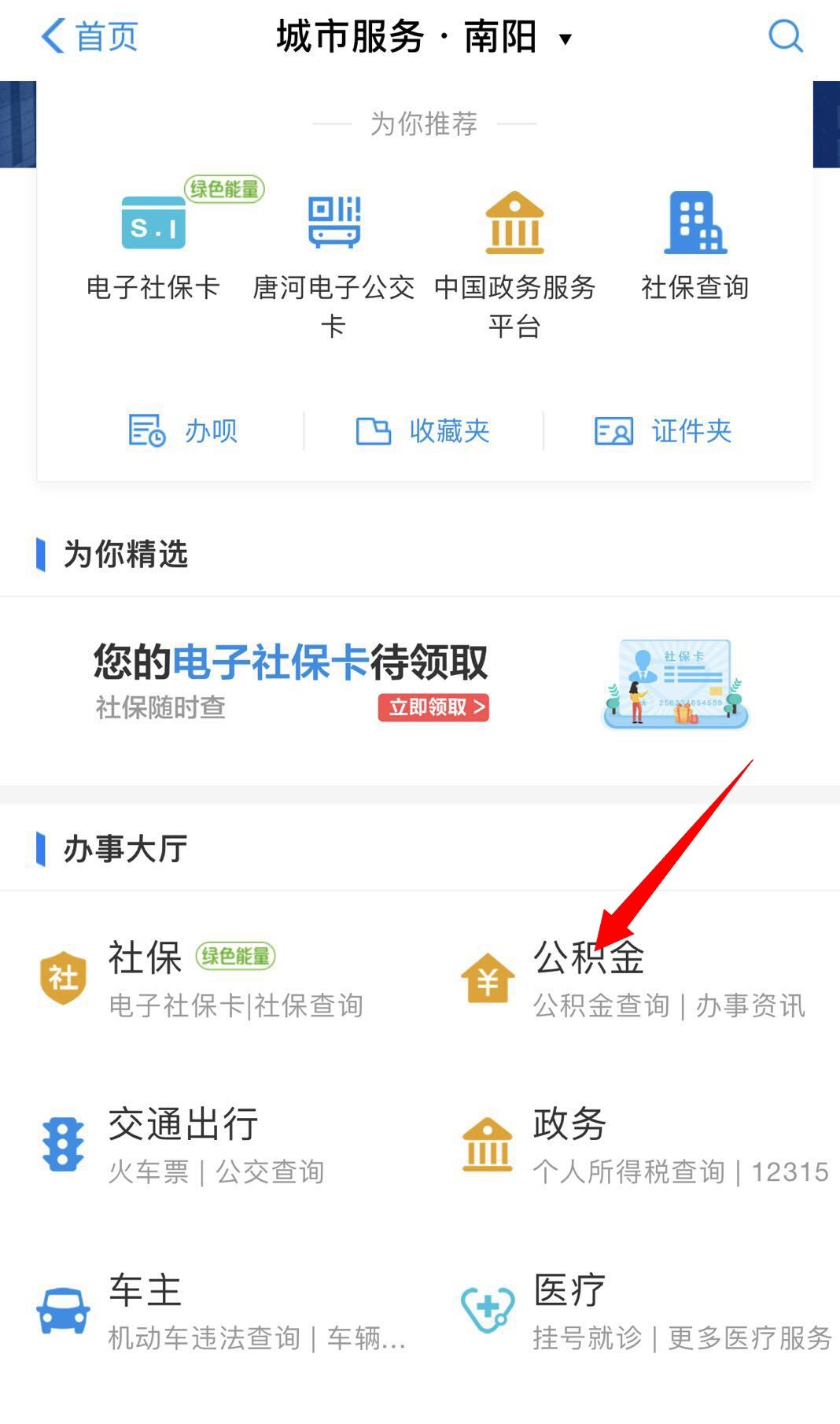
Task: Tap 立即领取 on the social security card banner
Action: 433,707
